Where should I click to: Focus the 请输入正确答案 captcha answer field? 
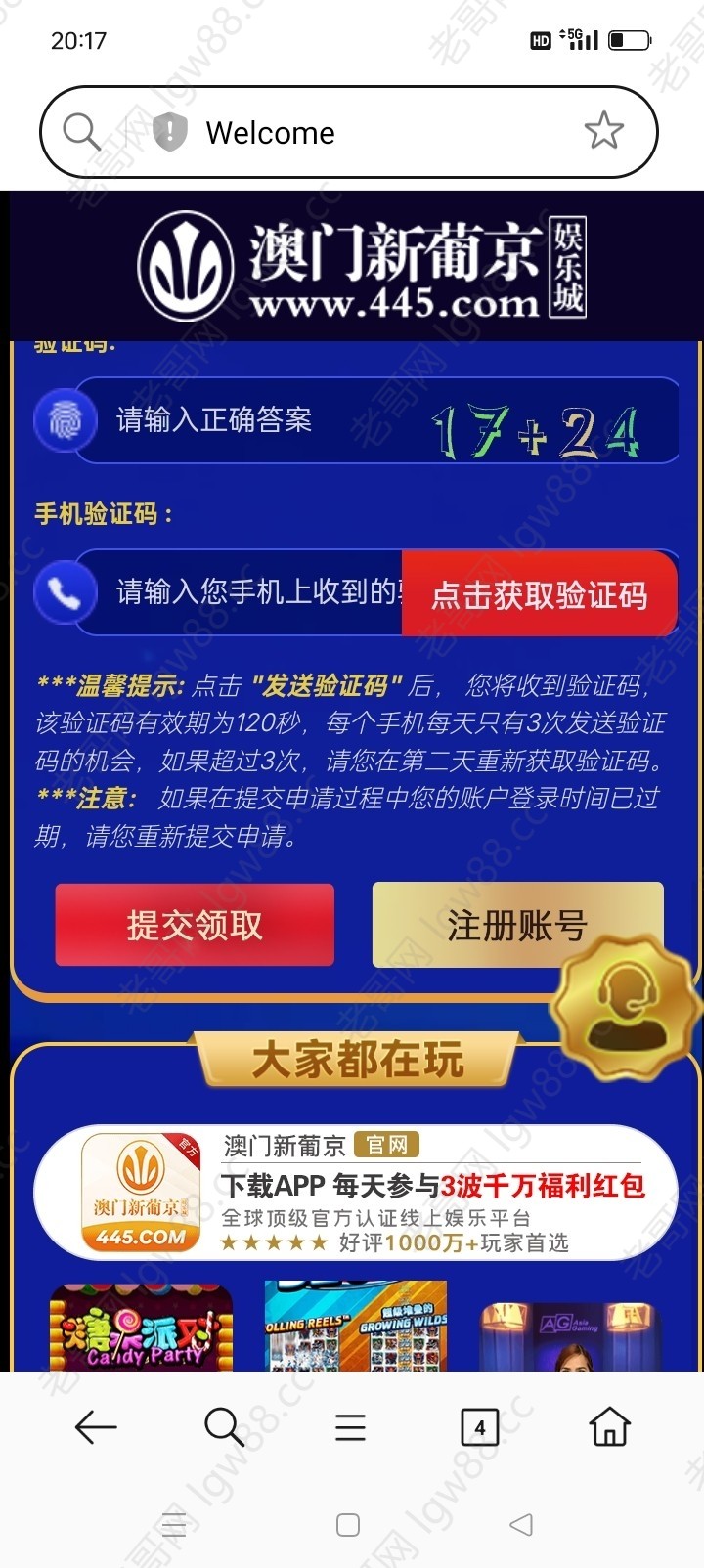(x=254, y=420)
